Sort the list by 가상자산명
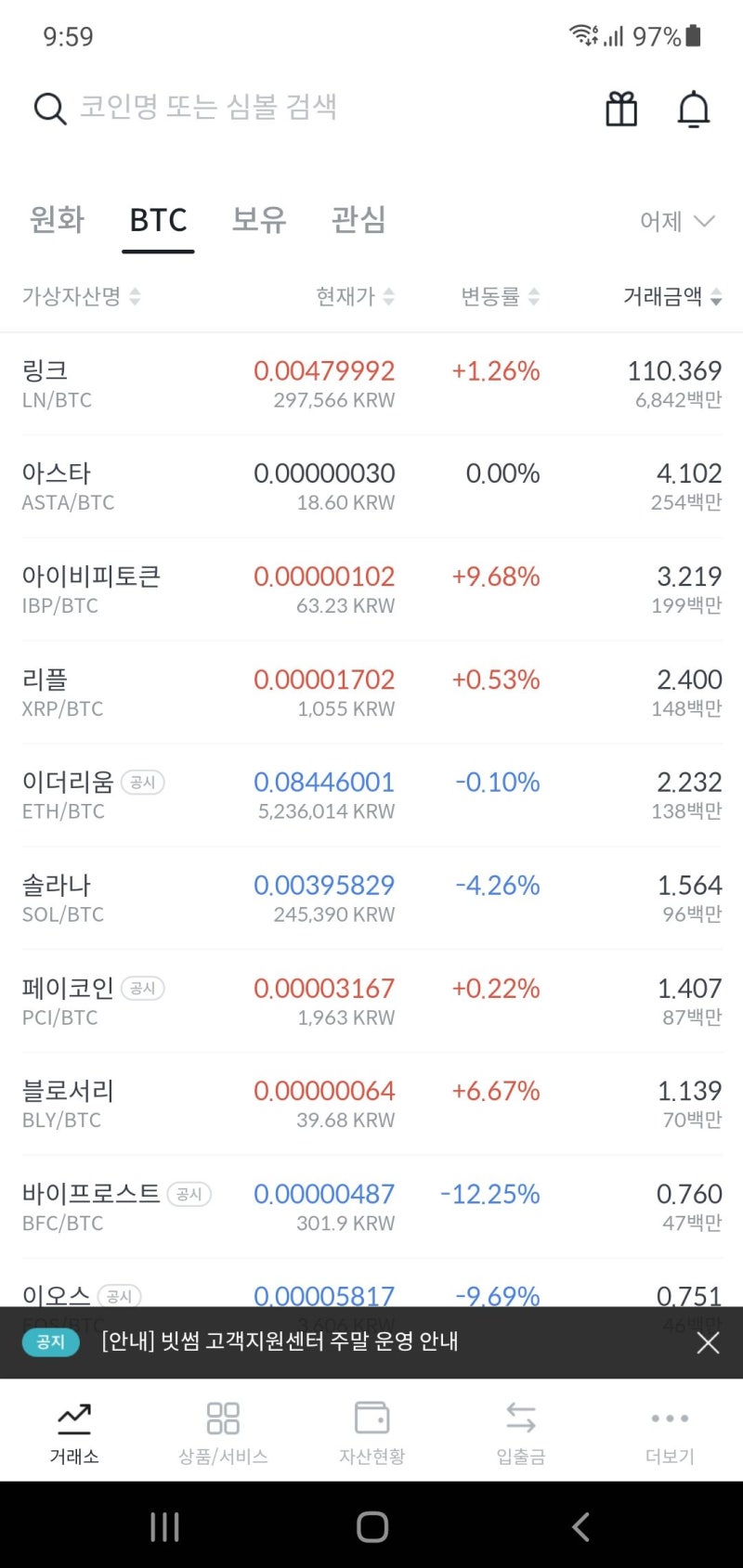 coord(81,296)
